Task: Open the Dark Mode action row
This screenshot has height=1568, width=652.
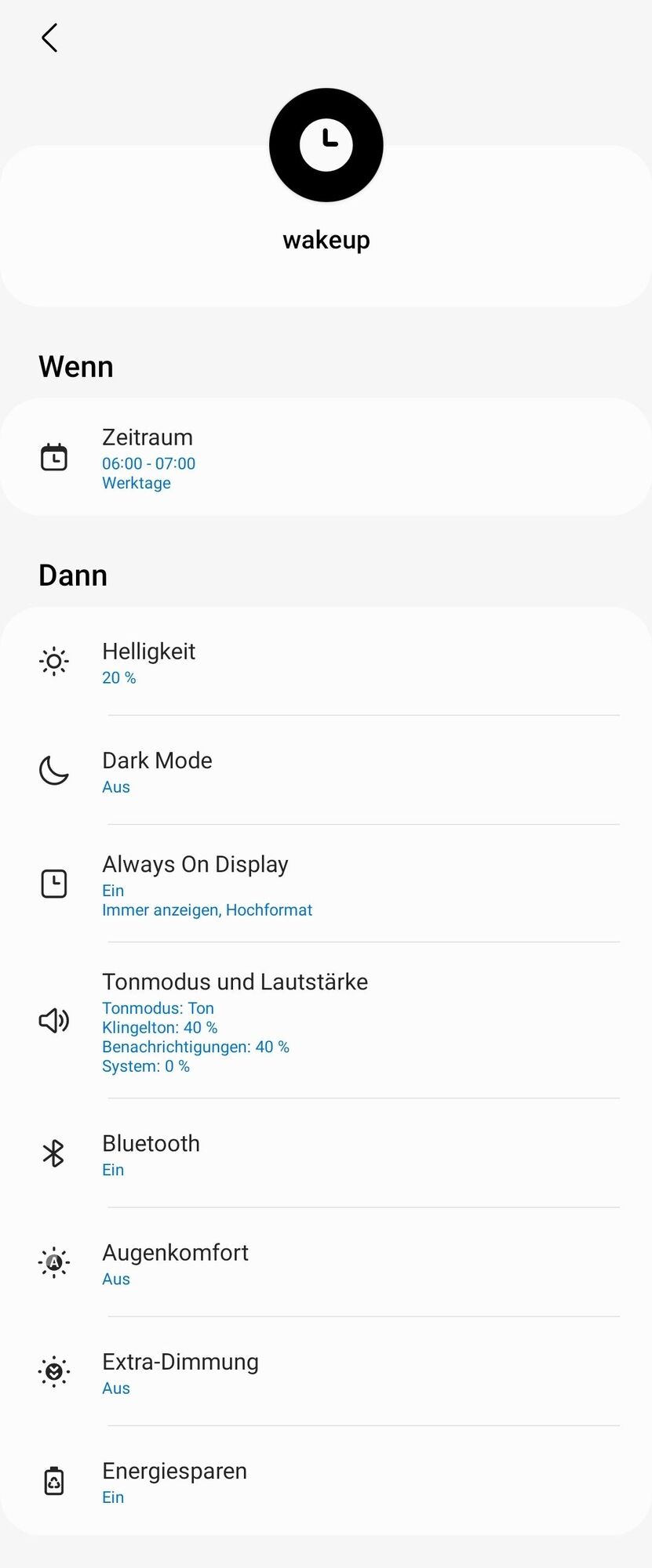Action: point(326,771)
